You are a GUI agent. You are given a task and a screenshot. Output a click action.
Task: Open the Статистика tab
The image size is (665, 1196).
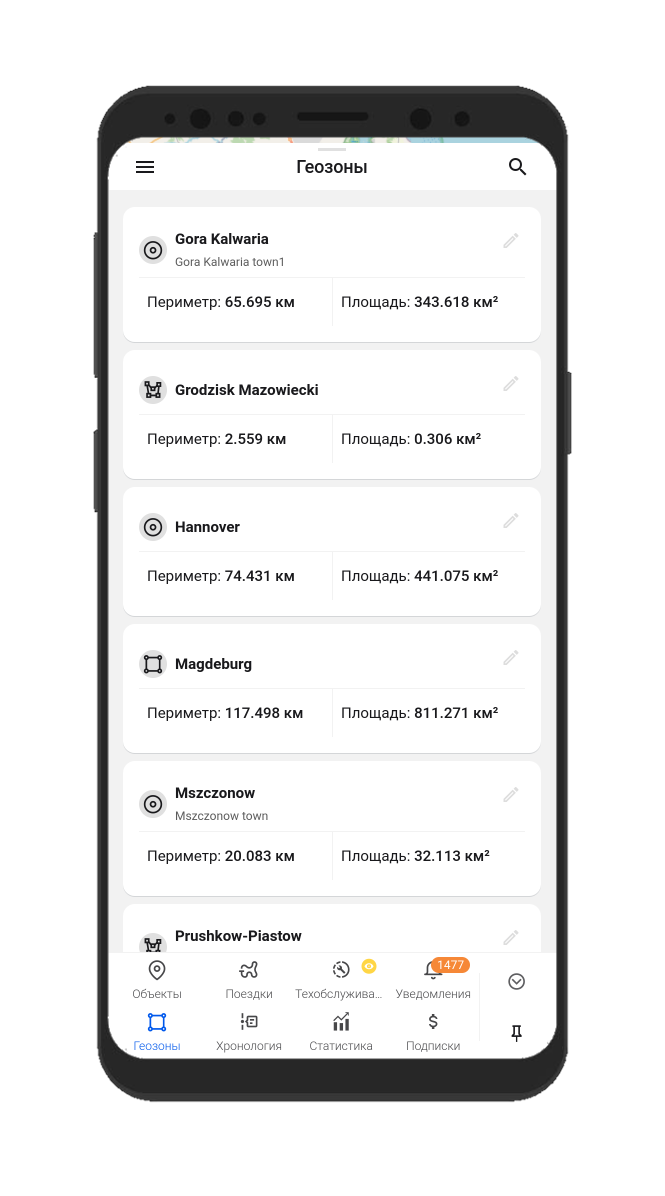click(341, 1031)
